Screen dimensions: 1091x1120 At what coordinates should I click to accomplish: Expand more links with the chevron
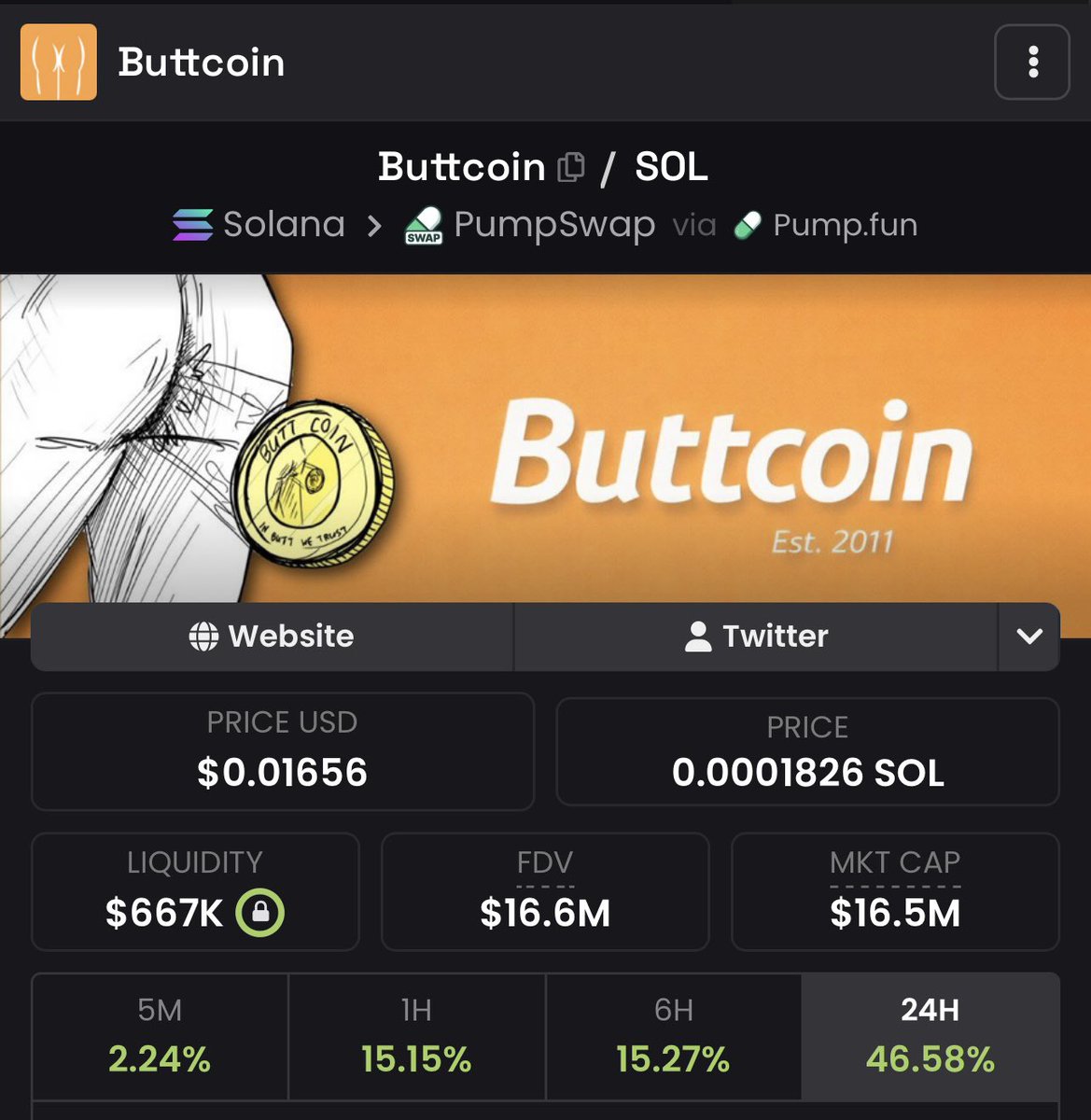click(x=1028, y=637)
